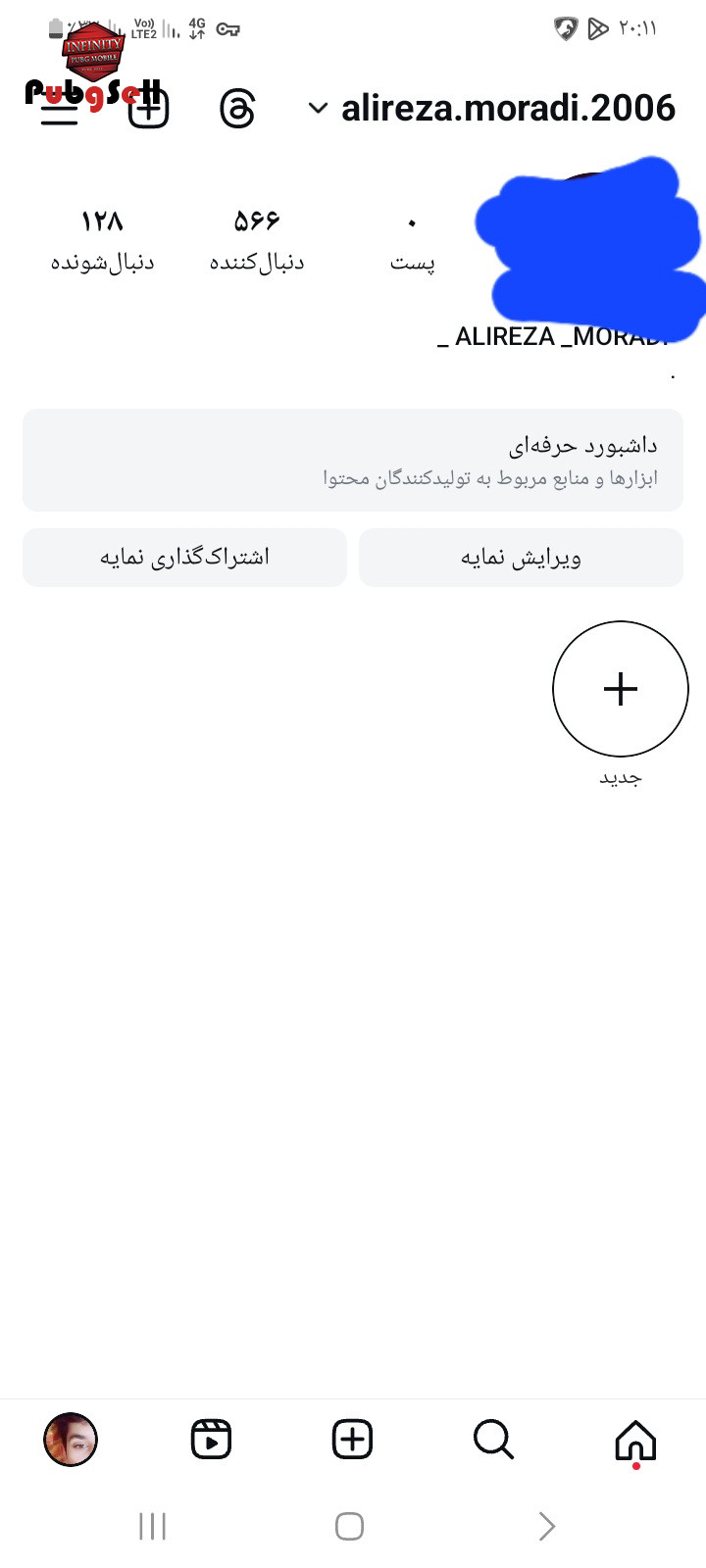The width and height of the screenshot is (706, 1568).
Task: Add a new highlight with the جدید circle
Action: click(x=621, y=689)
